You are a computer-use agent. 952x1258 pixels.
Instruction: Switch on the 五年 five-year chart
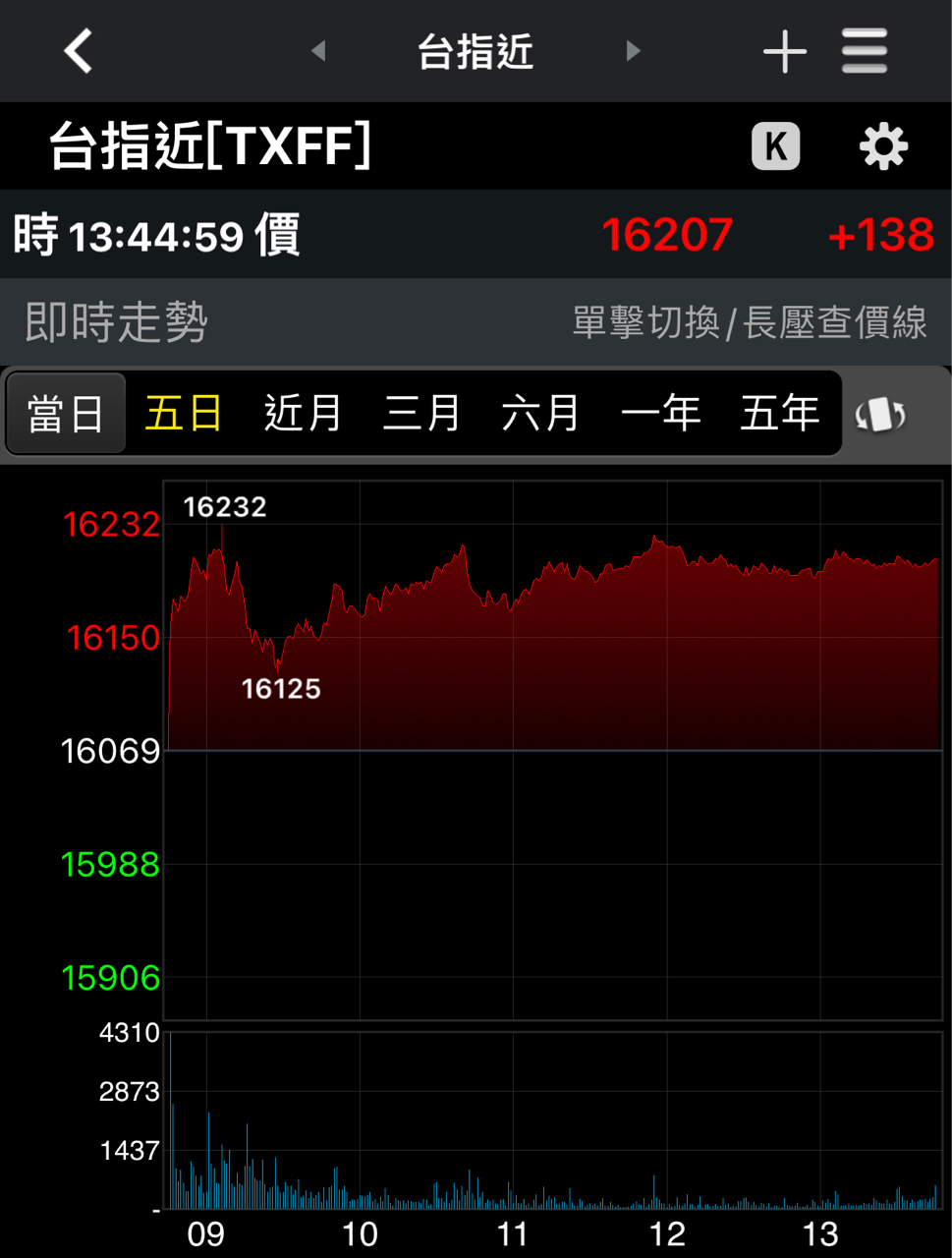(779, 414)
